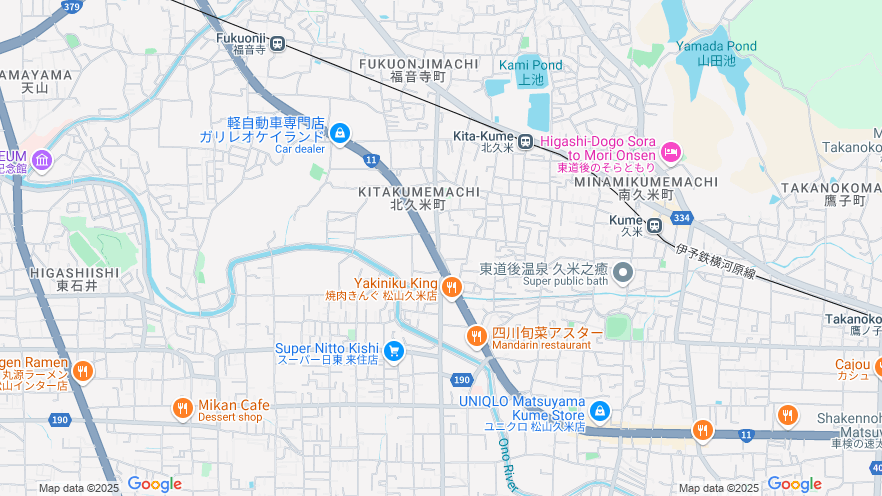The height and width of the screenshot is (496, 882).
Task: Open the Ramen restaurant pin
Action: [x=82, y=372]
